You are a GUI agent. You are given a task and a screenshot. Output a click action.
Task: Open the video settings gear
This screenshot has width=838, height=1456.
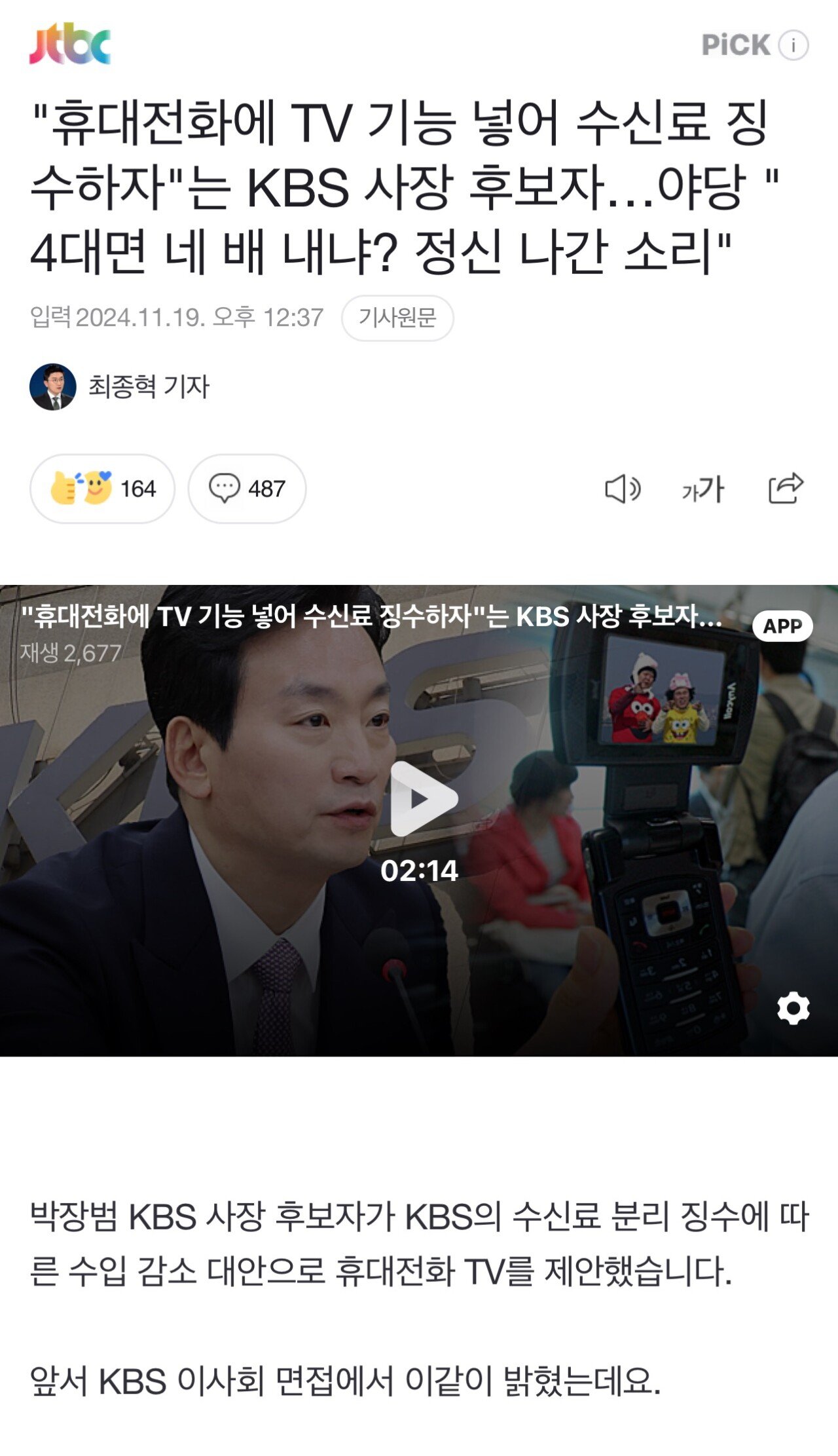click(793, 1008)
